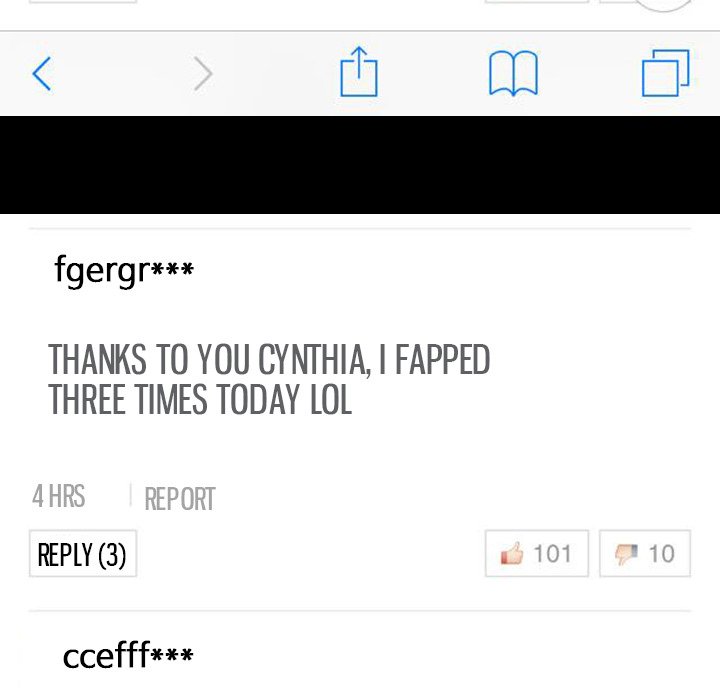
Task: Upvote the comment with 101 likes
Action: point(537,553)
